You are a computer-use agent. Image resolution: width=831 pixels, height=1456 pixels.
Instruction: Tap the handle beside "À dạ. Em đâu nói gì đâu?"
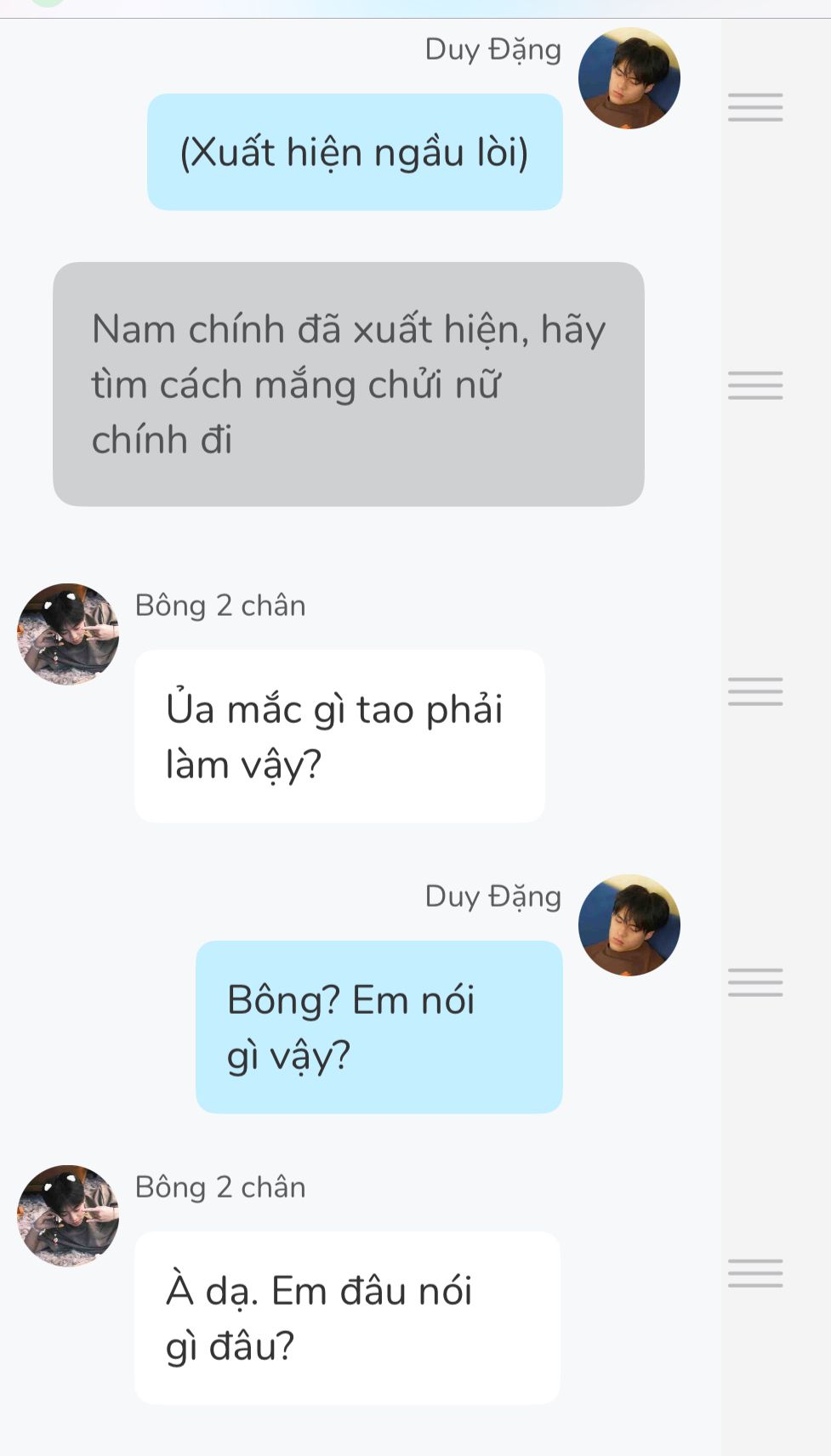(x=755, y=1273)
